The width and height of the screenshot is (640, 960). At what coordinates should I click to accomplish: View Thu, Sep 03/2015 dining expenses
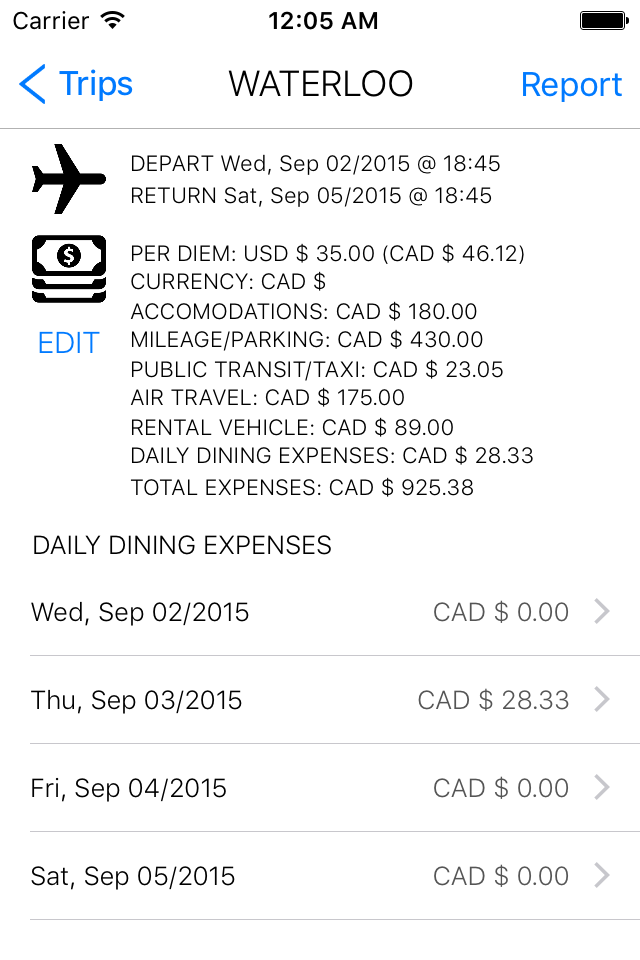tap(320, 700)
